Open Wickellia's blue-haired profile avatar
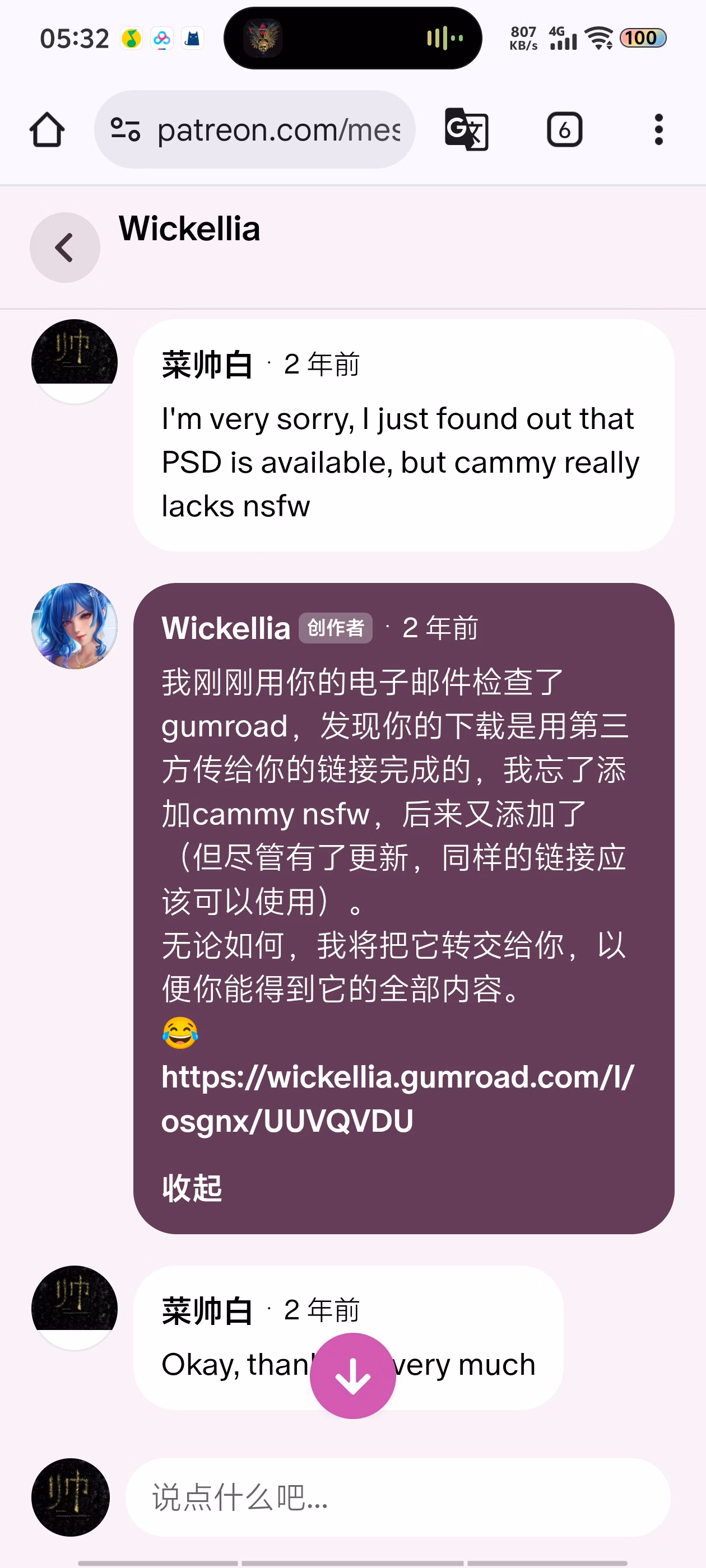 75,626
